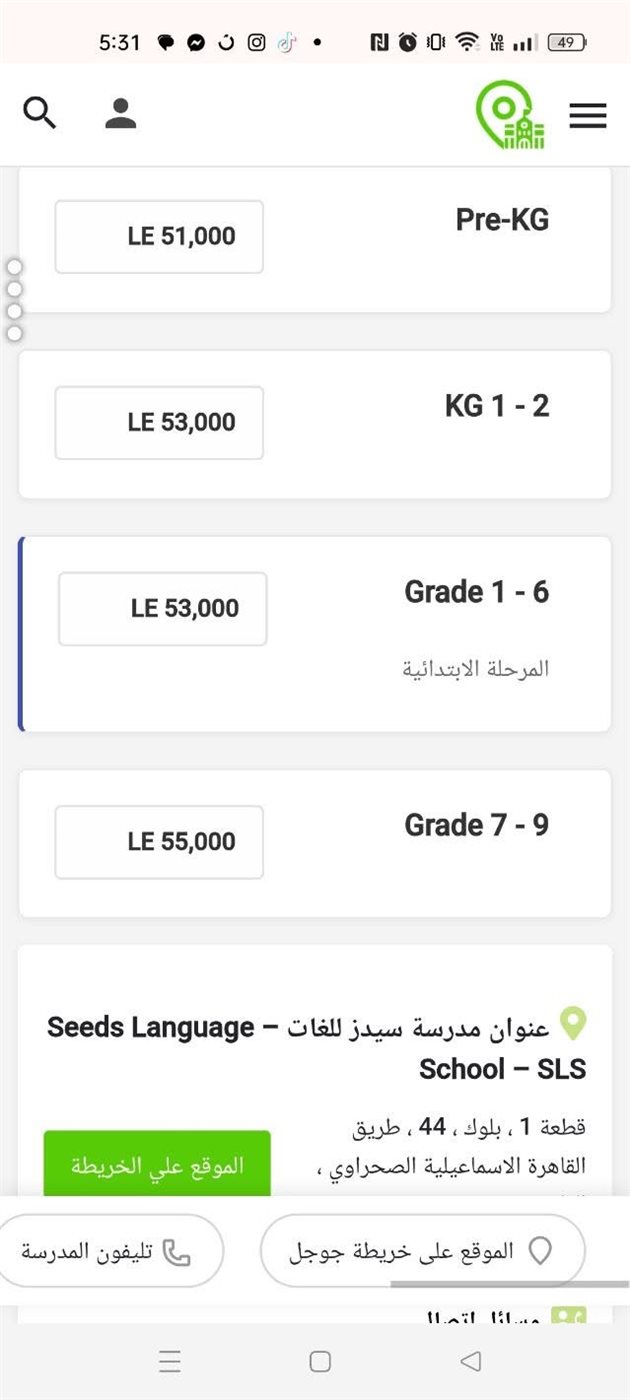The height and width of the screenshot is (1400, 630).
Task: Open the hamburger menu
Action: coord(588,116)
